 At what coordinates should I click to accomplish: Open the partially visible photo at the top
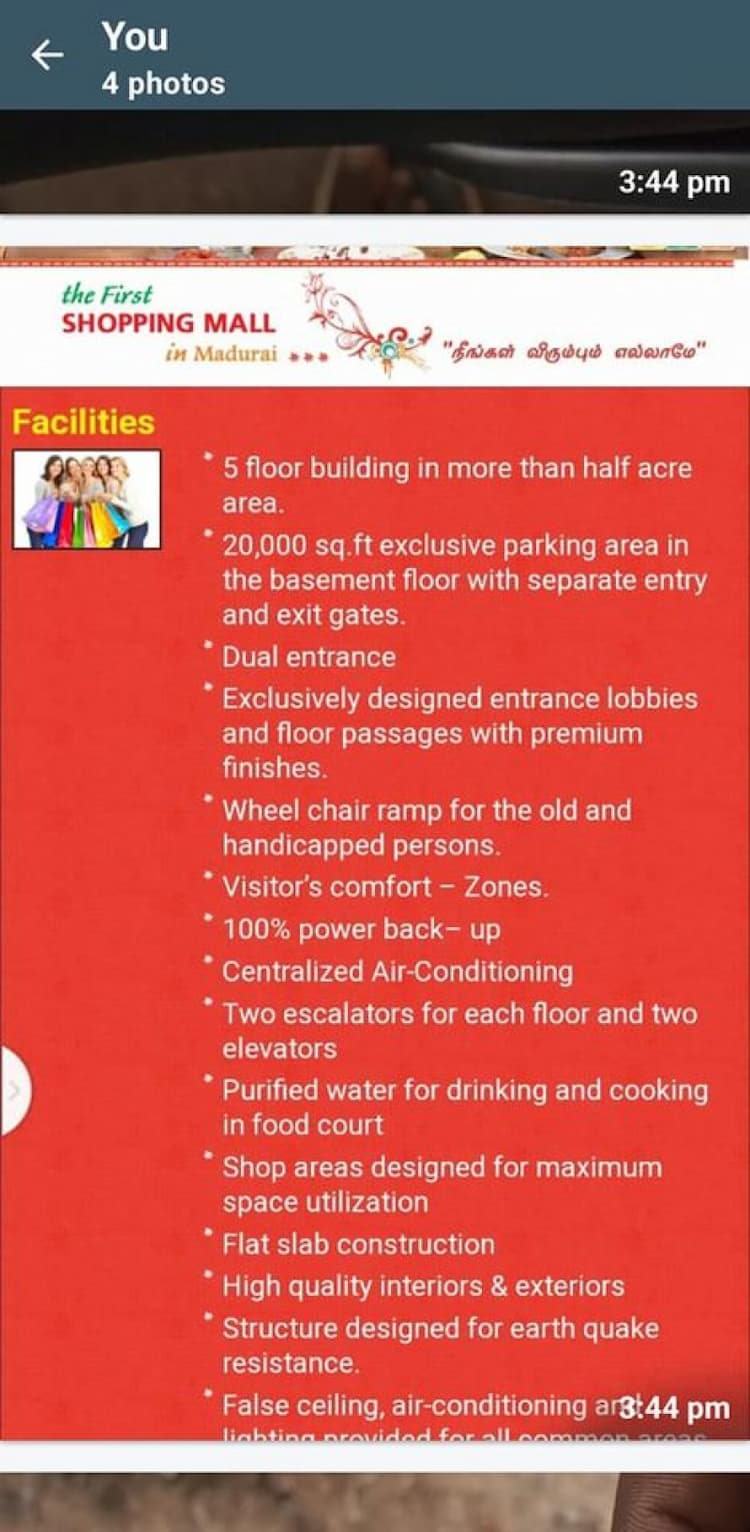[375, 163]
